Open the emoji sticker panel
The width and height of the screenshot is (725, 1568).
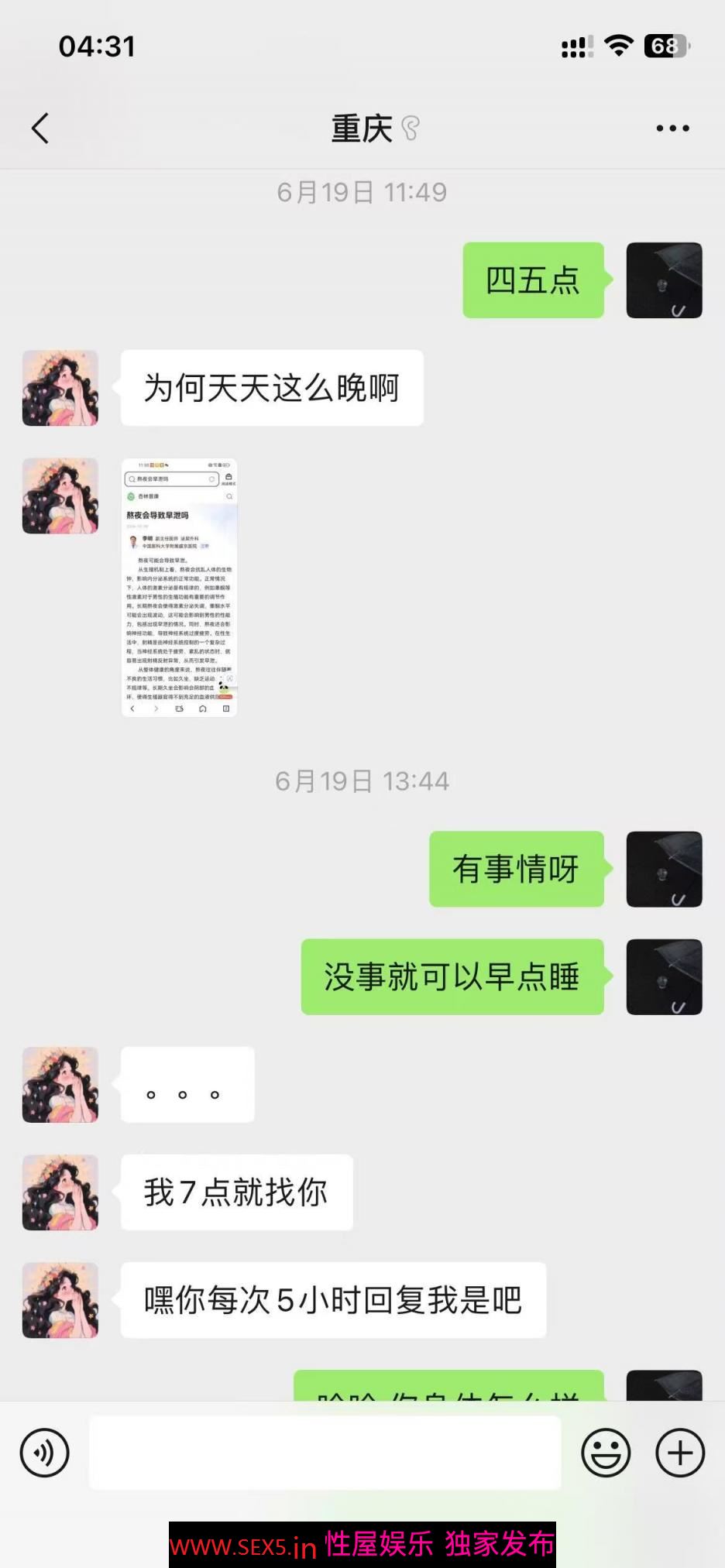pos(606,1453)
